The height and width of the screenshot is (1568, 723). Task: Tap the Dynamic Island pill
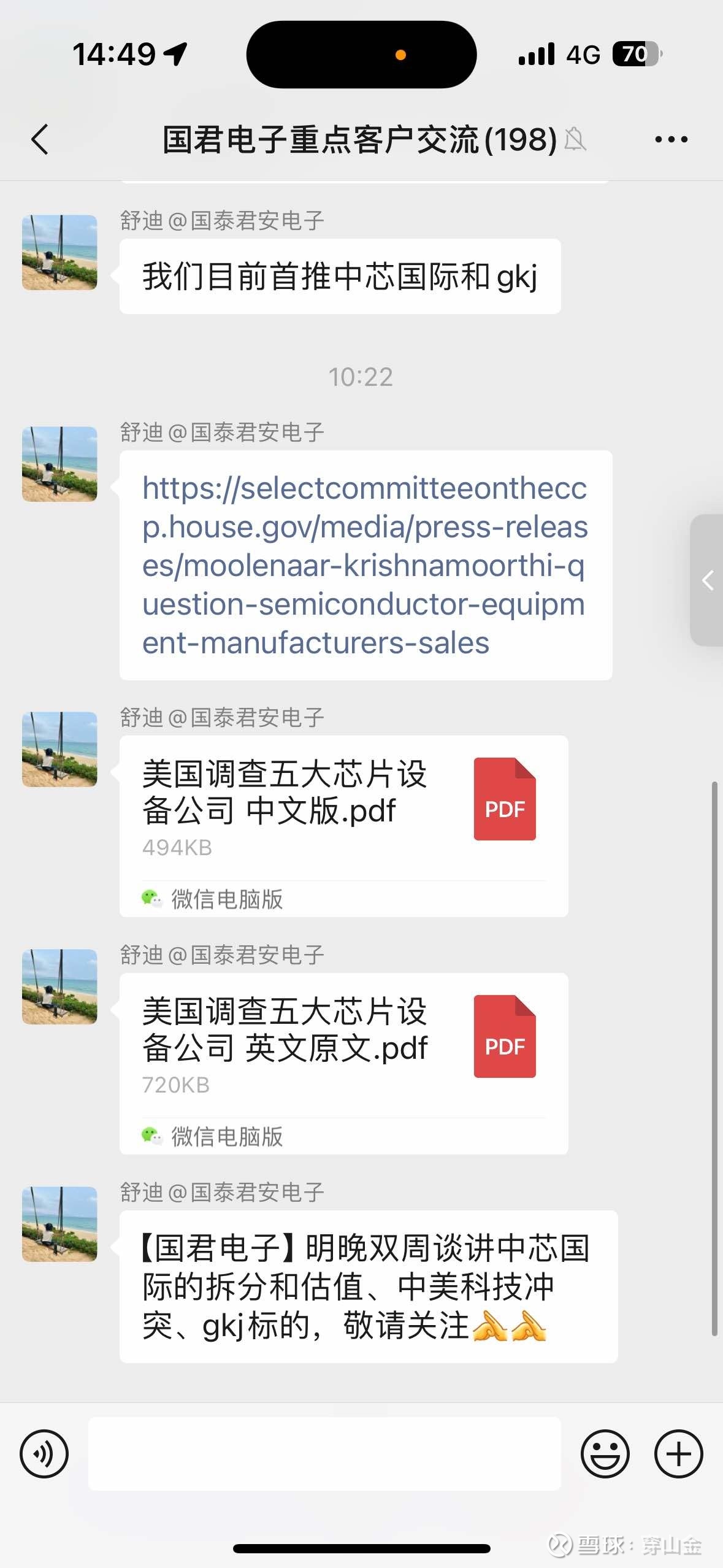(x=361, y=54)
